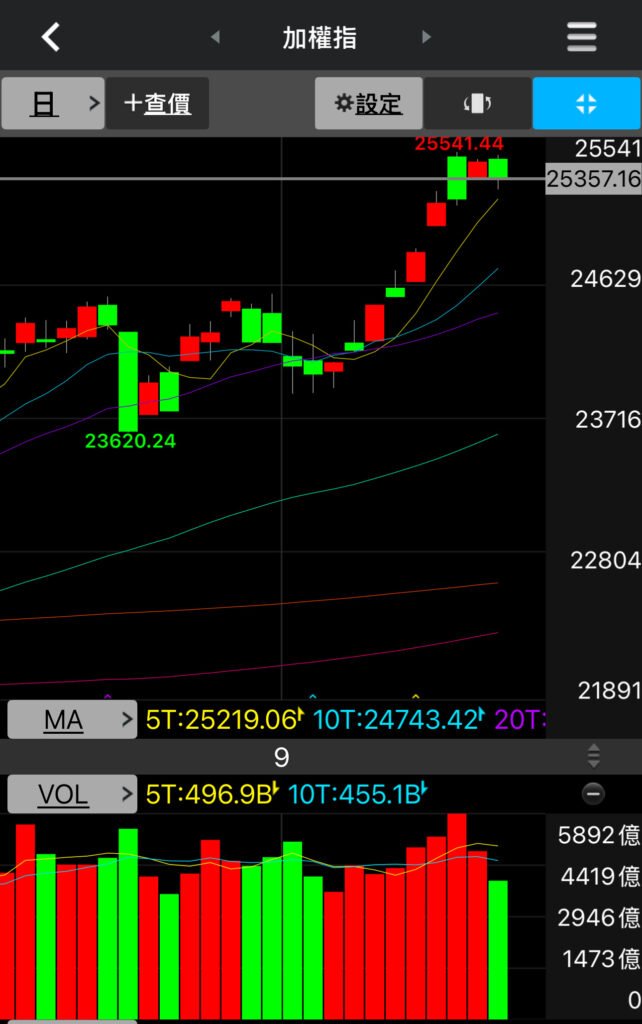Viewport: 642px width, 1024px height.
Task: Toggle the blue fullscreen chart button
Action: [586, 103]
